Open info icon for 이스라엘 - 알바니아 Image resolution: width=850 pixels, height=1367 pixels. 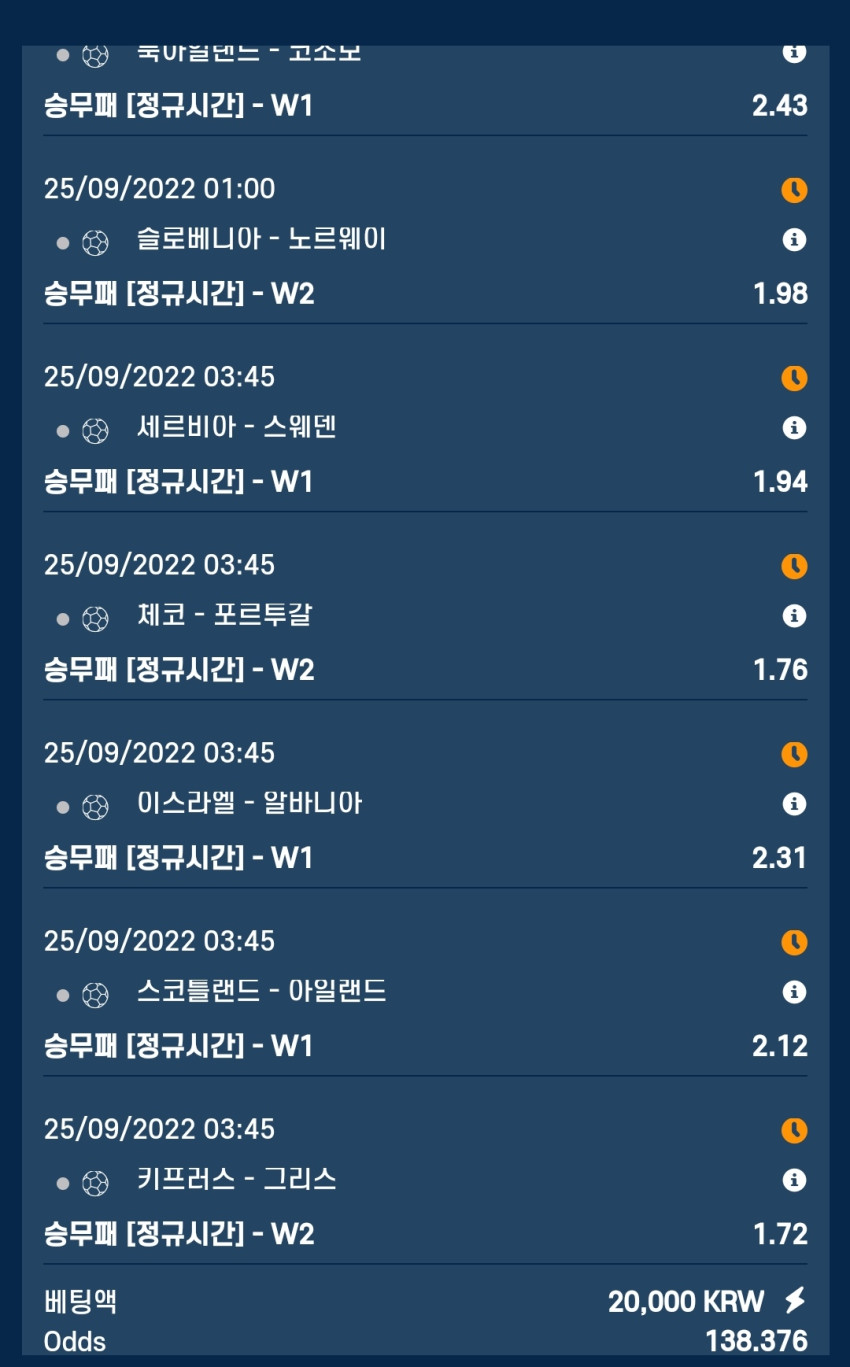(794, 804)
